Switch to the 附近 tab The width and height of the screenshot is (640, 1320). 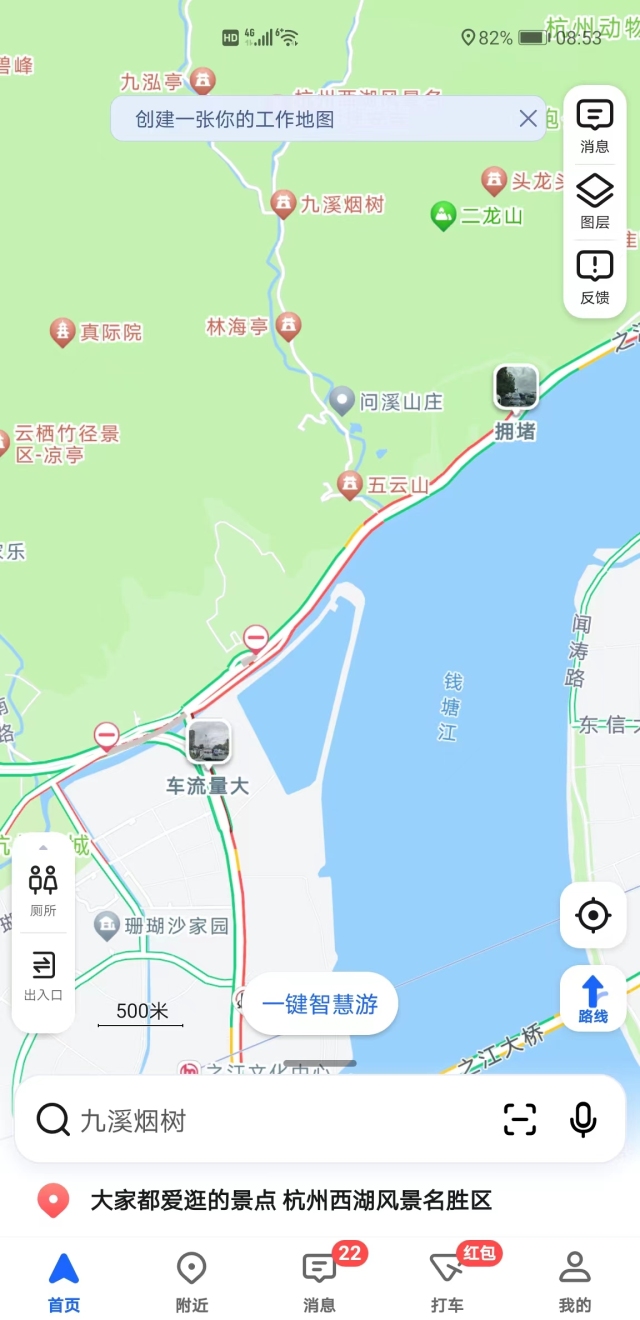(192, 1281)
